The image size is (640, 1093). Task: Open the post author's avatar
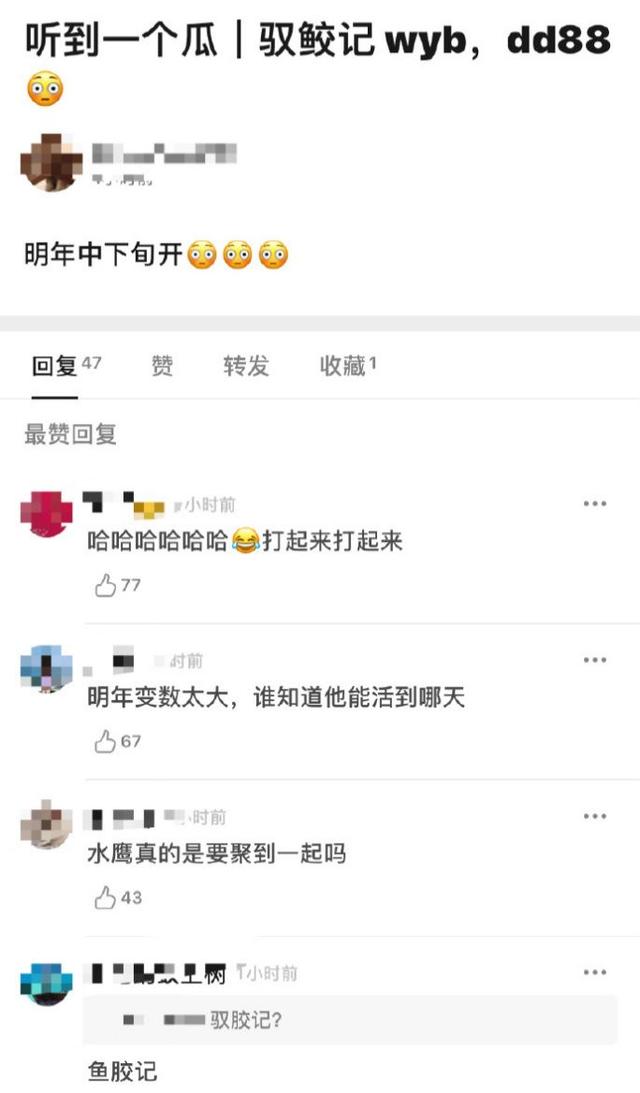tap(51, 161)
